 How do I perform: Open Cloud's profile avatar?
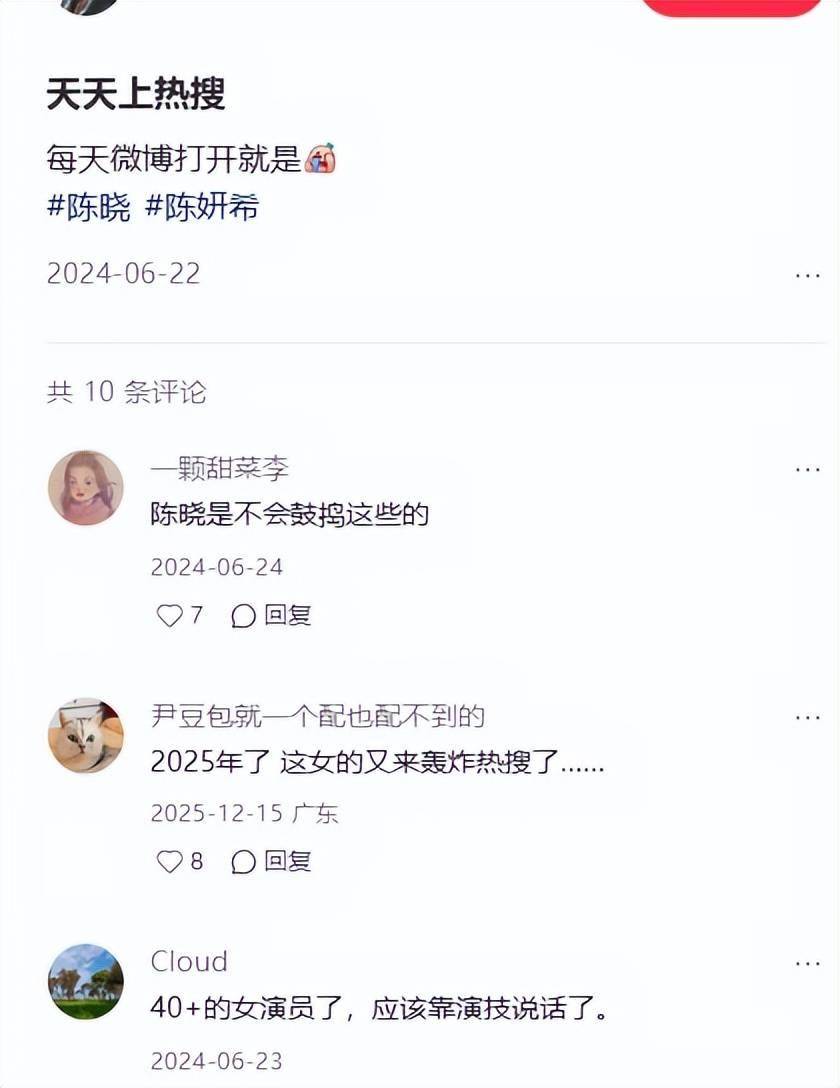(86, 981)
